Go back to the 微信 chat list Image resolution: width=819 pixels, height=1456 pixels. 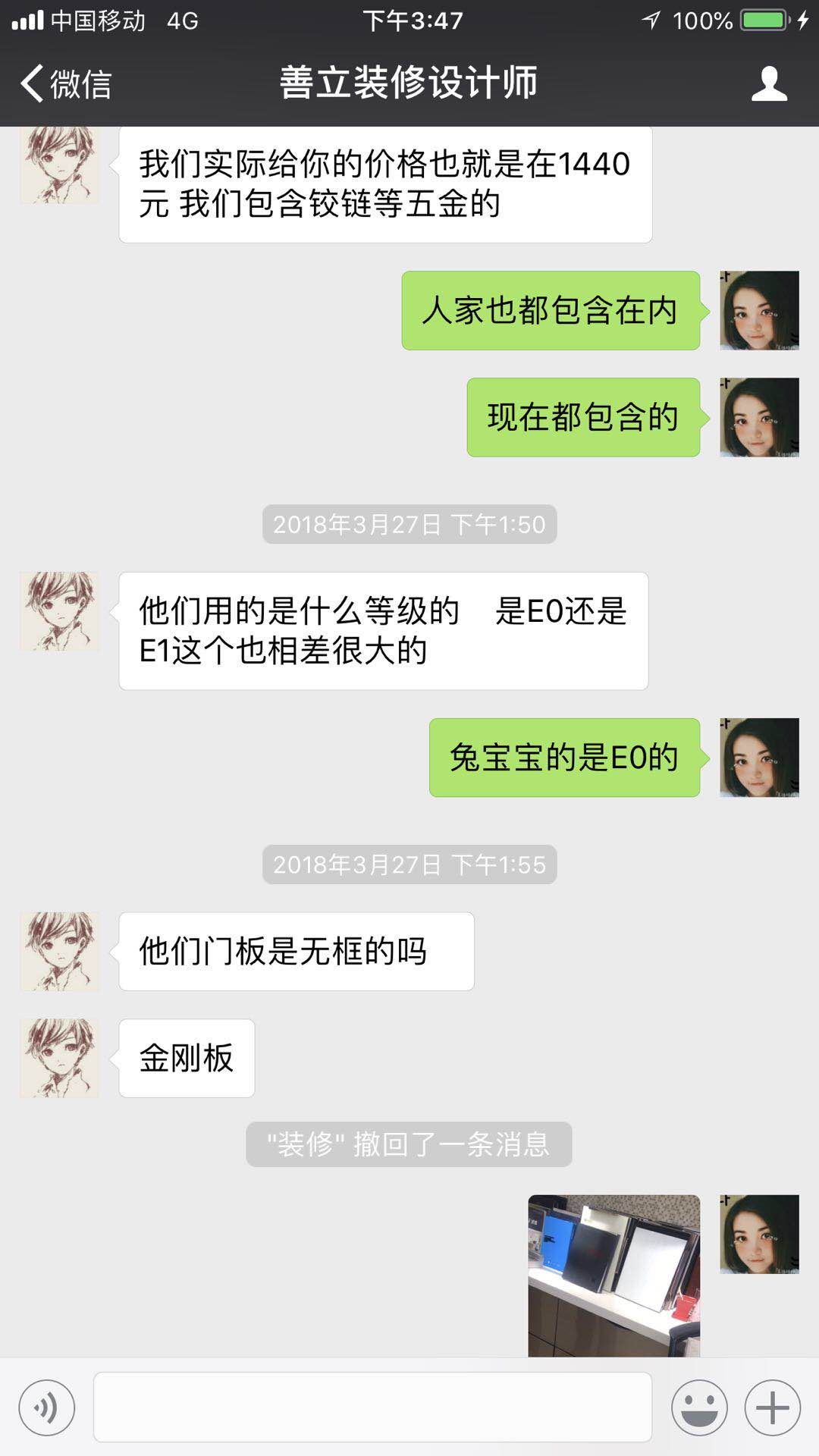[67, 83]
